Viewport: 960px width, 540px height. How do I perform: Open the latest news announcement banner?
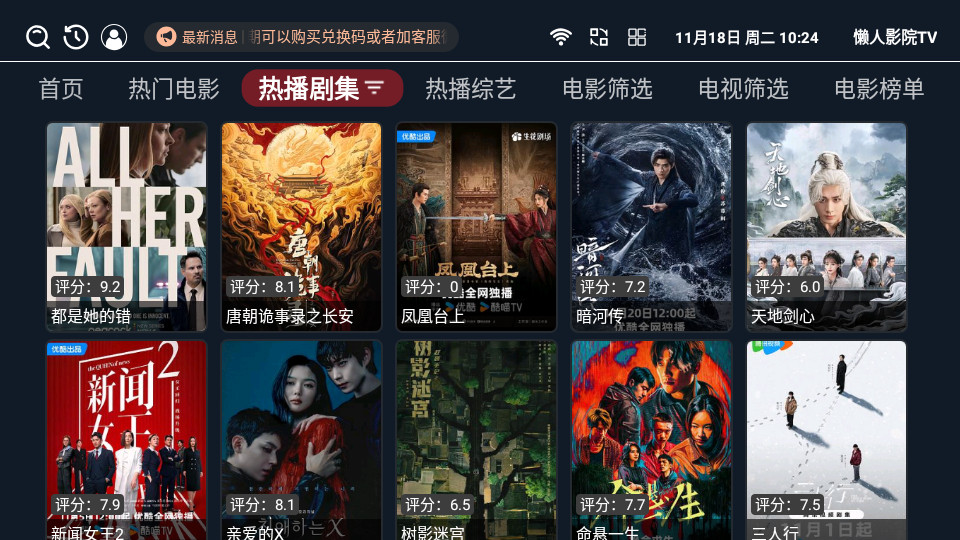point(301,37)
